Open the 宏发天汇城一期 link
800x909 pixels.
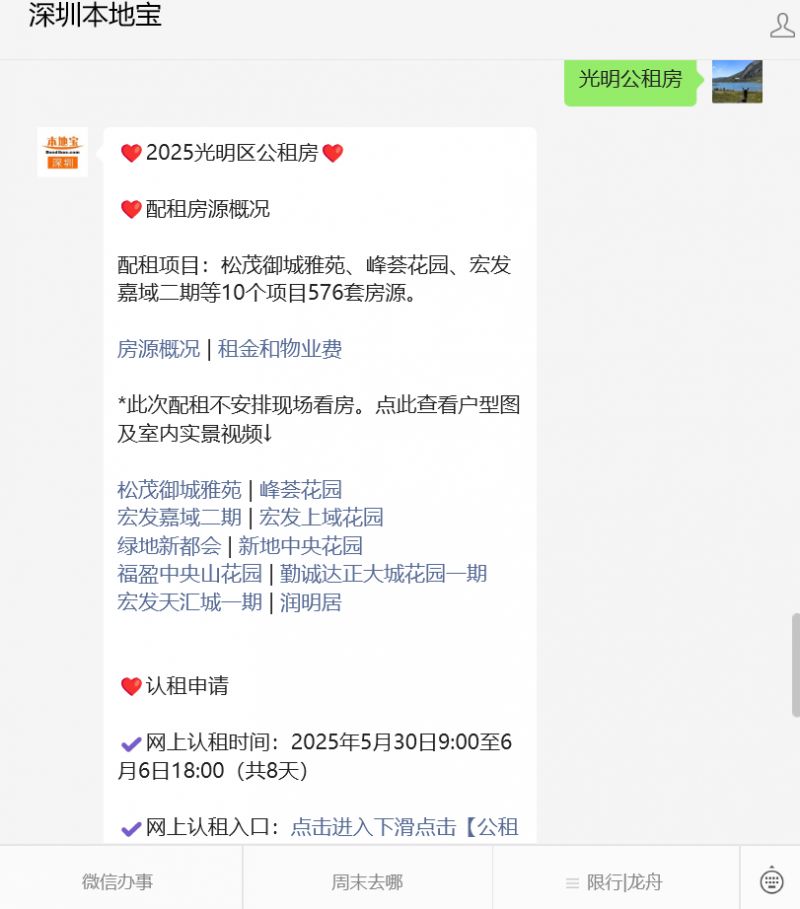(x=189, y=602)
